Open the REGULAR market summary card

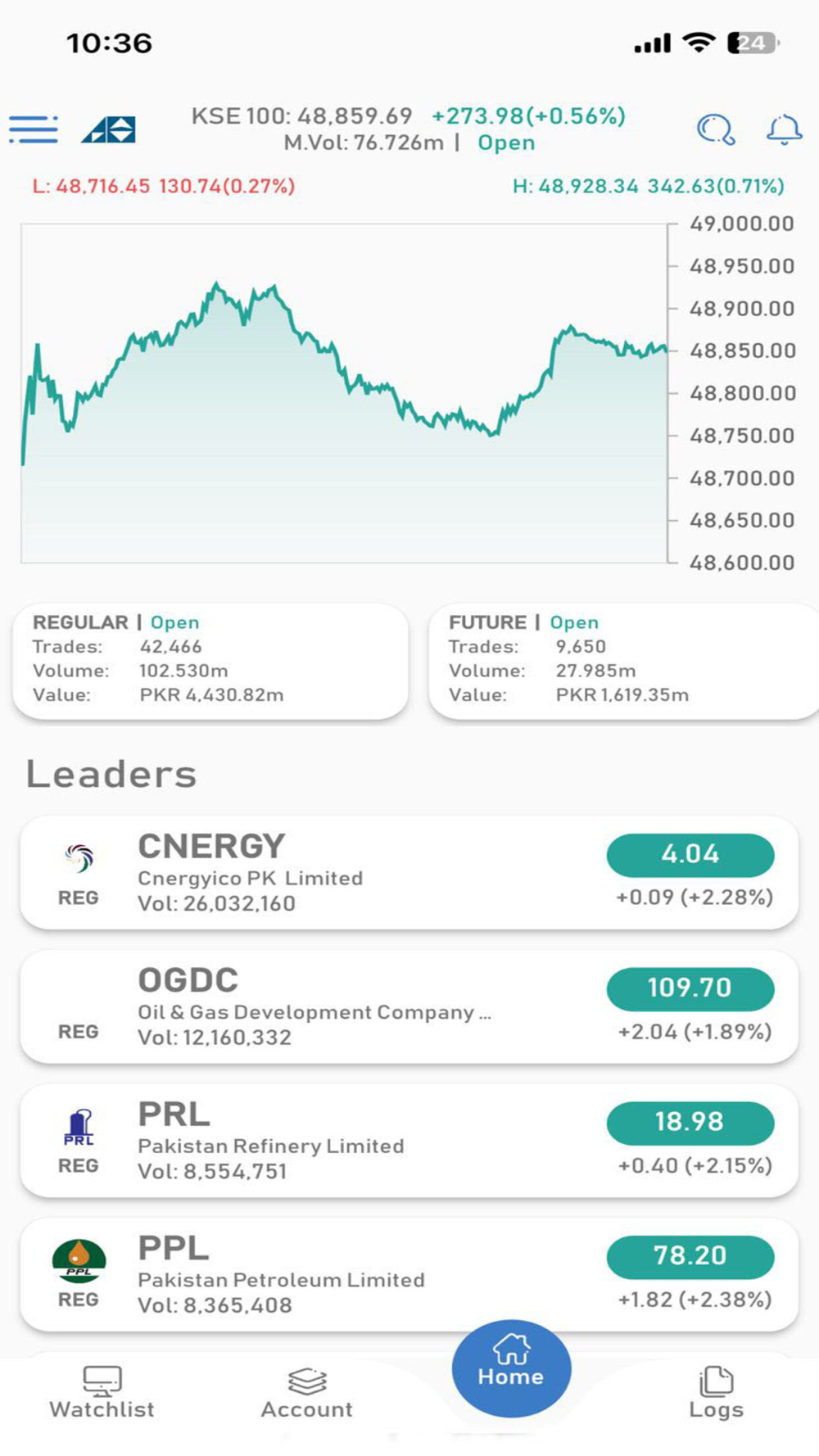(210, 662)
